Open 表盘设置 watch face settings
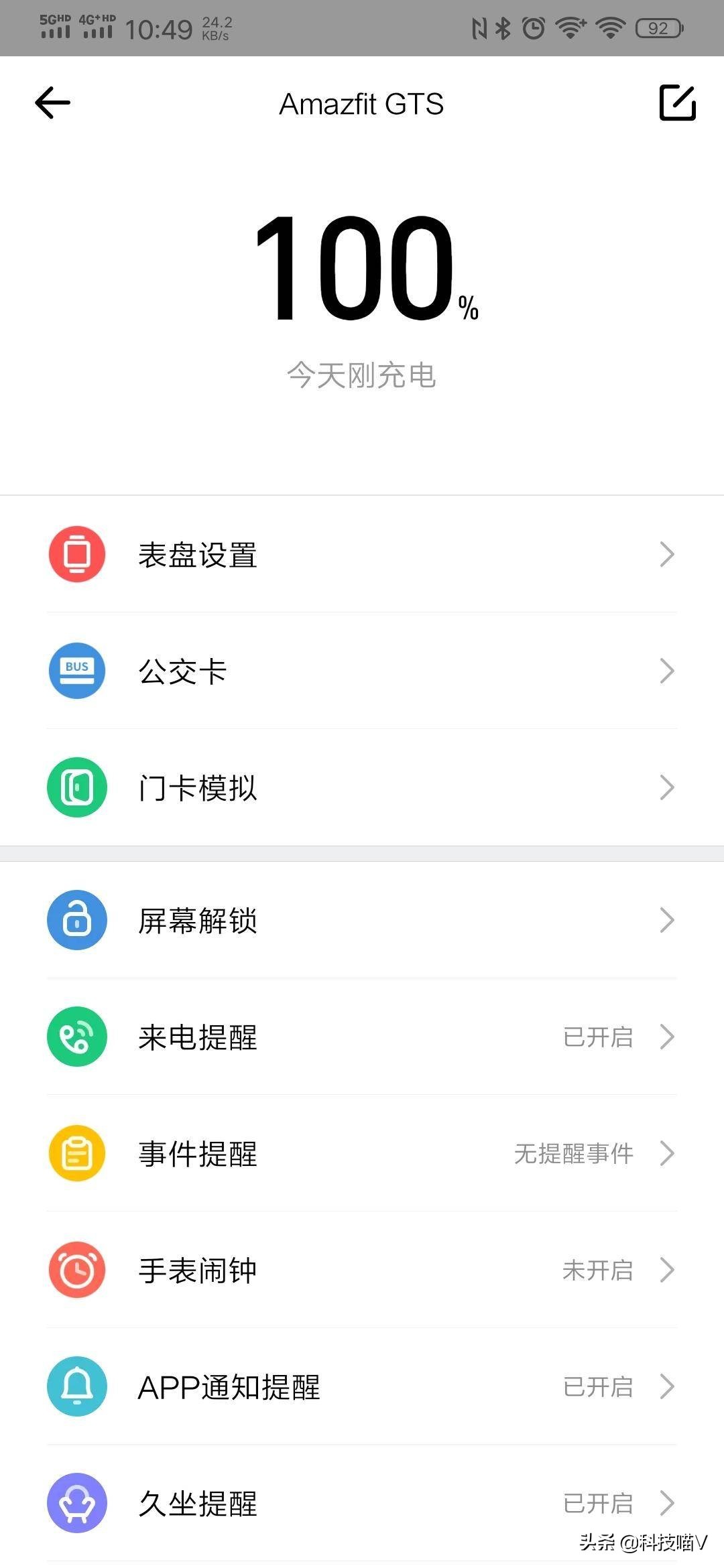This screenshot has width=724, height=1568. coord(362,555)
